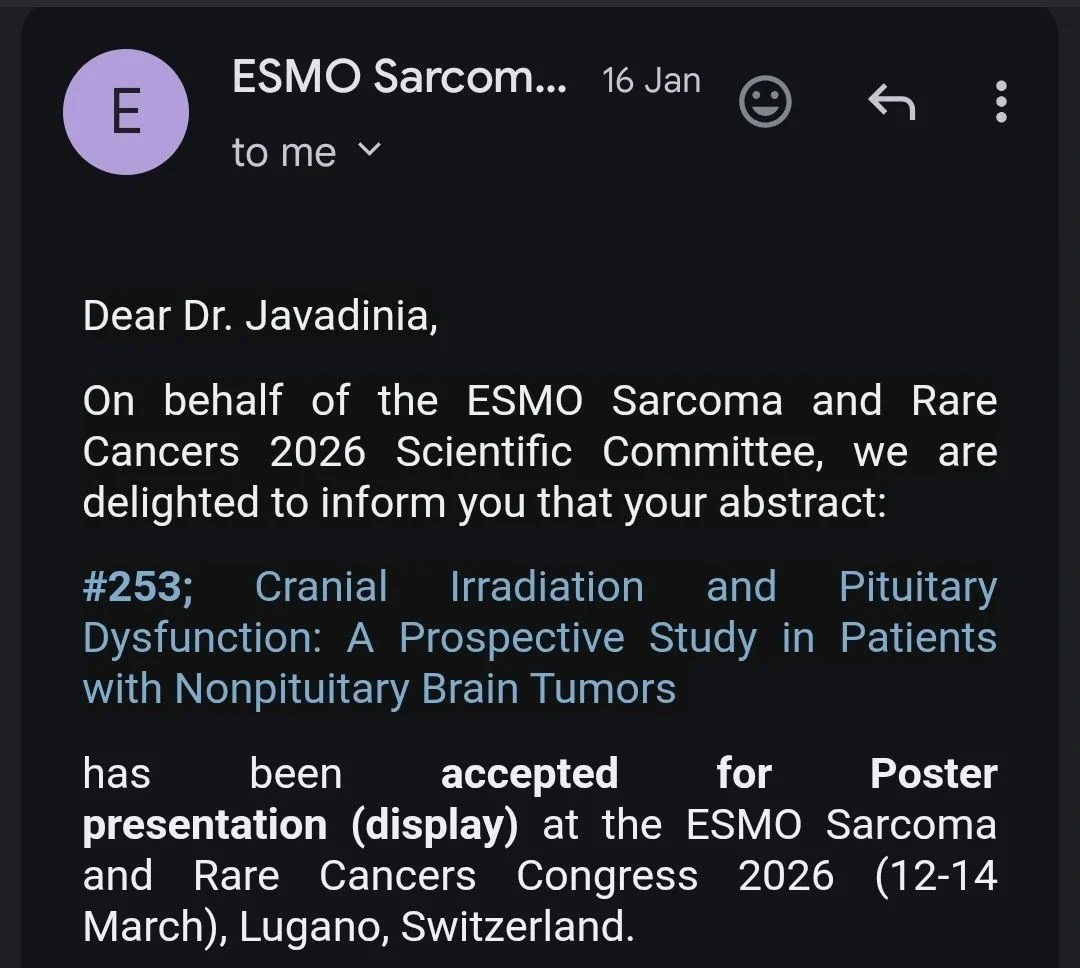Reply to the ESMO Sarcoma email
Viewport: 1080px width, 968px height.
(x=891, y=101)
